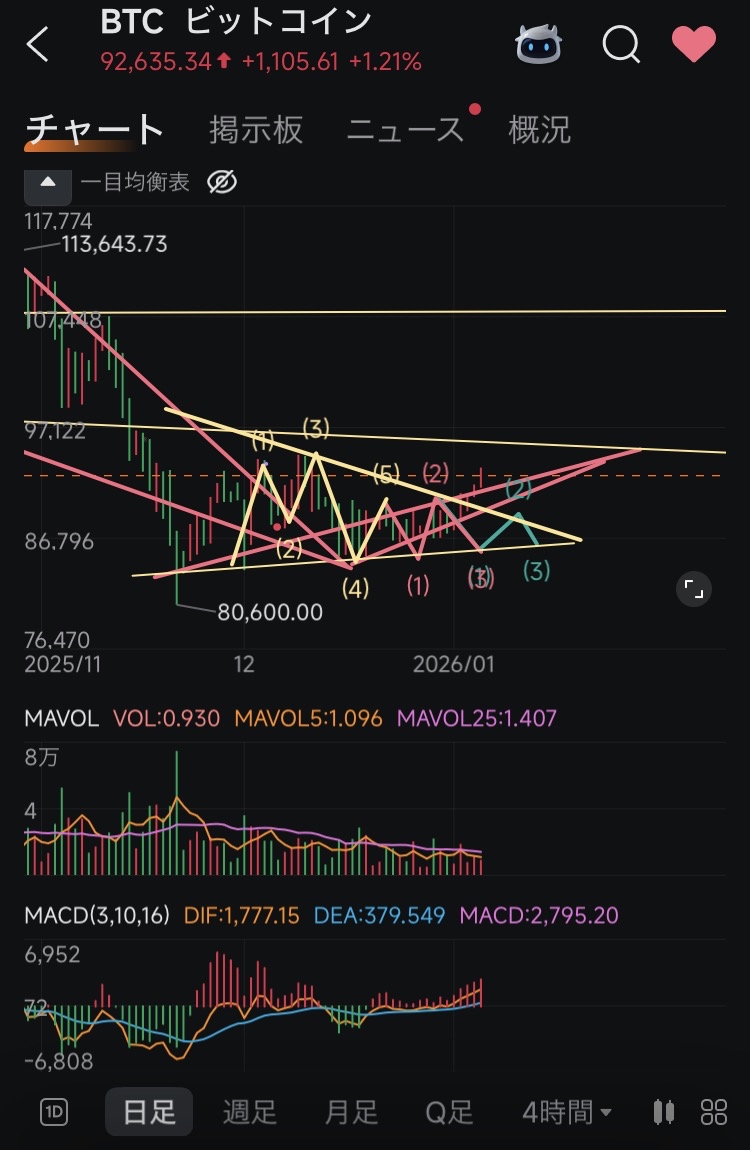750x1150 pixels.
Task: Tap the 1D timeframe icon
Action: (54, 1112)
